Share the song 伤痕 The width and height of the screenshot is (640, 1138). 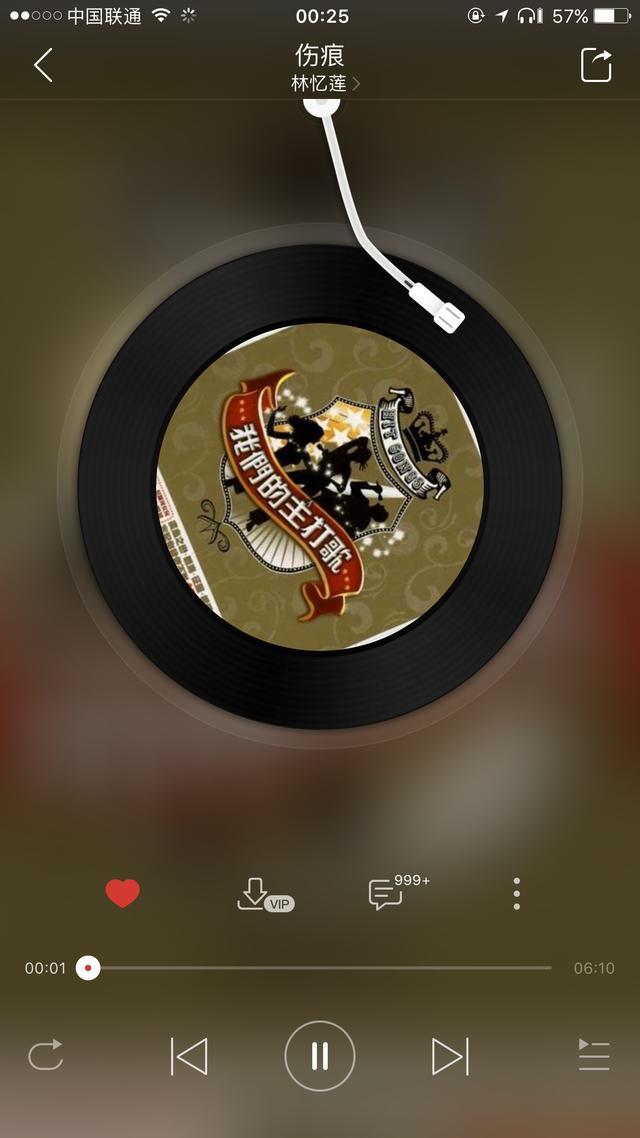point(596,65)
